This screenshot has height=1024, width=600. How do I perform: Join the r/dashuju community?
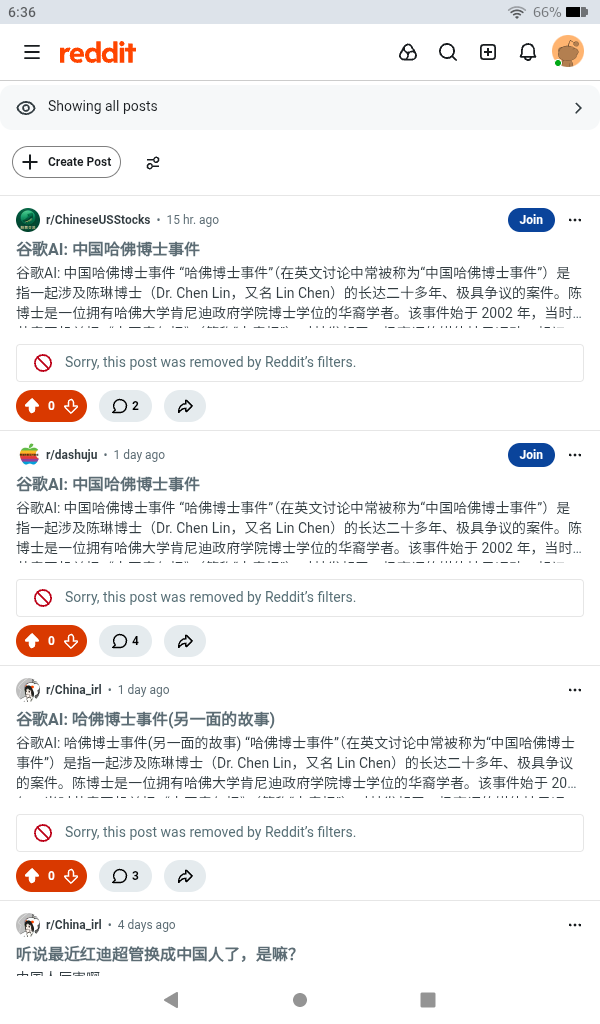coord(531,455)
